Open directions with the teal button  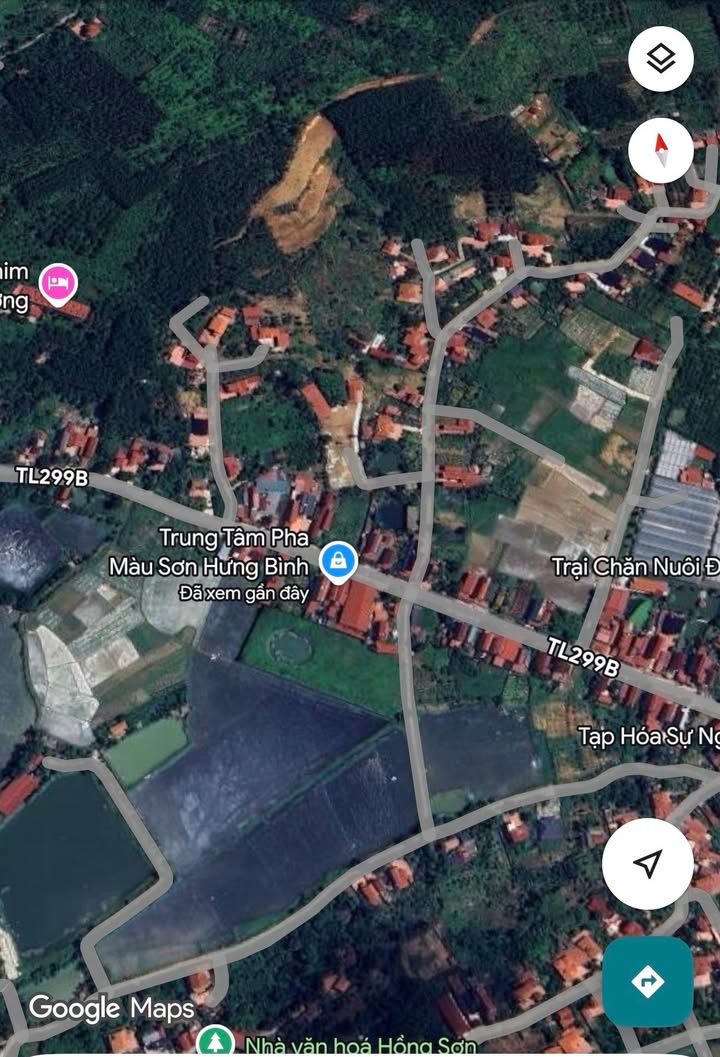(647, 981)
